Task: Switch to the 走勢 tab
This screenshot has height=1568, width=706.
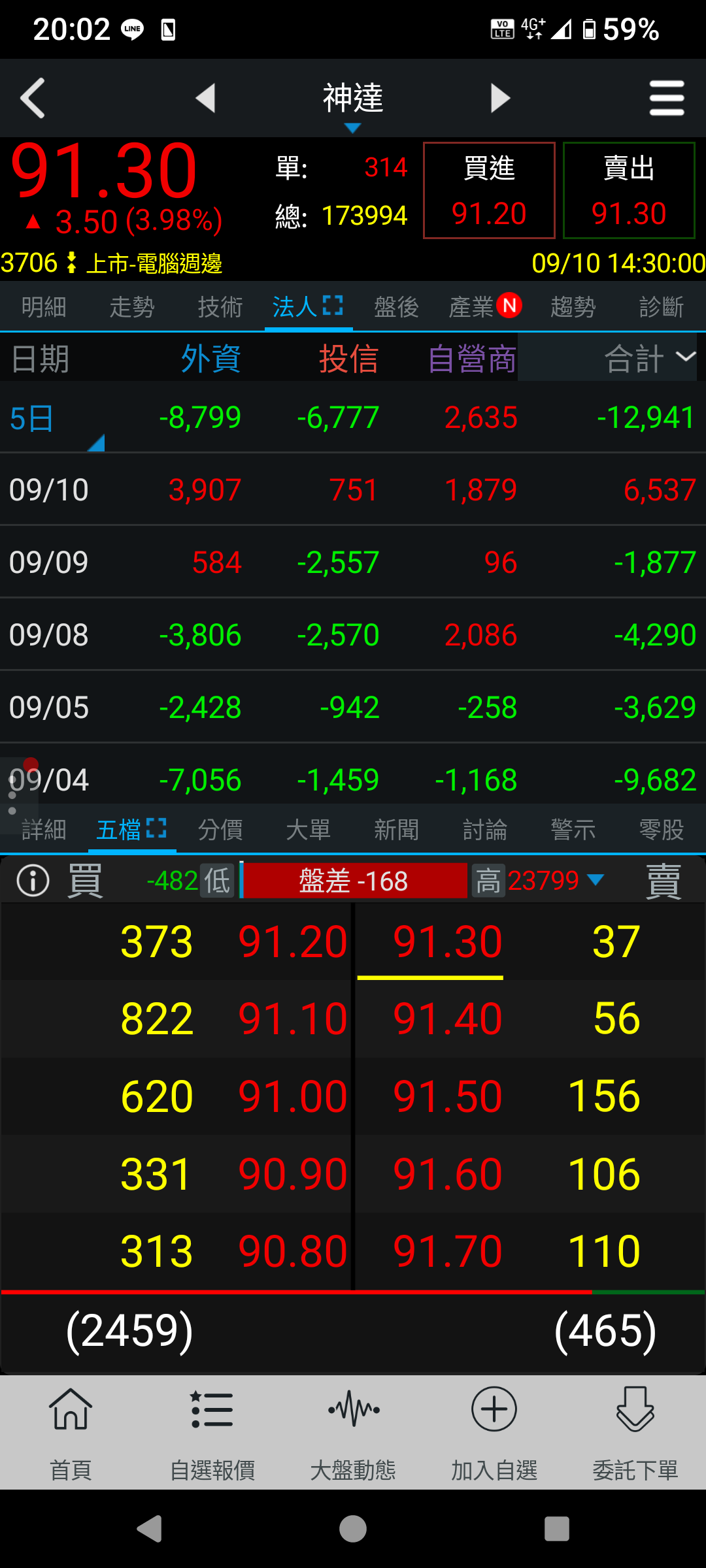Action: coord(132,306)
